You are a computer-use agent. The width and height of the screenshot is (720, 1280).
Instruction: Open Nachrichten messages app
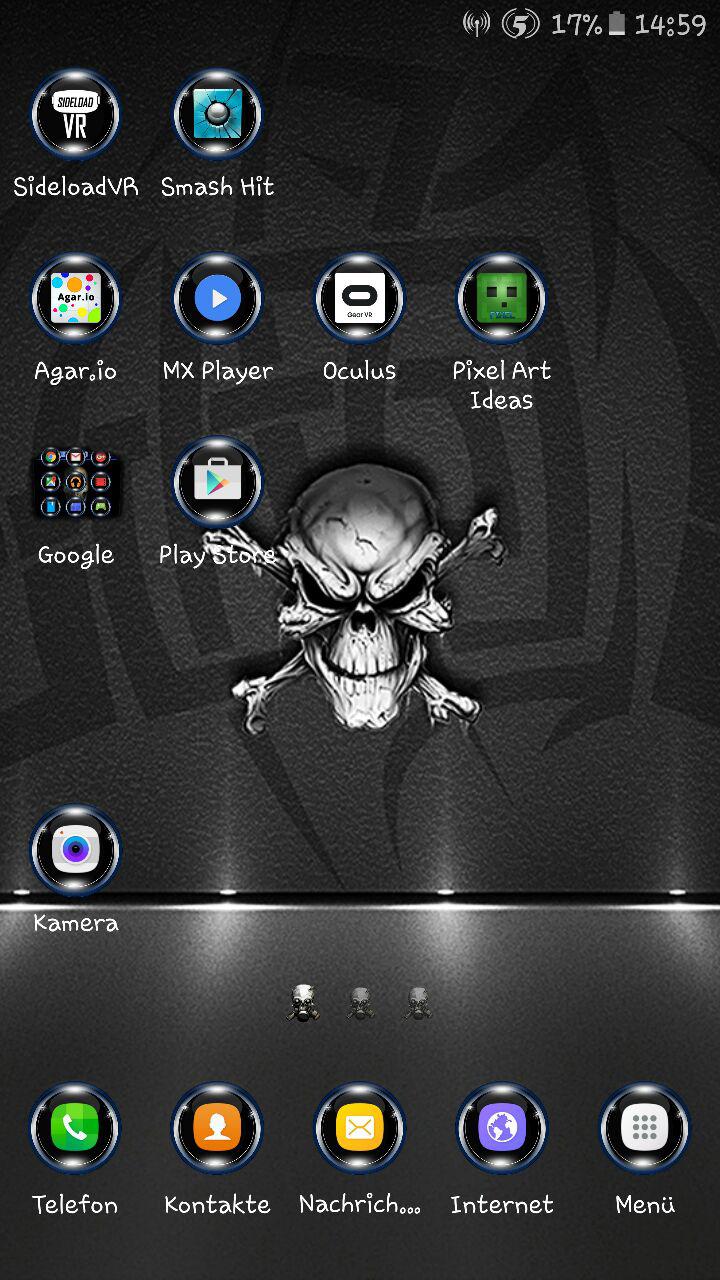[359, 1129]
